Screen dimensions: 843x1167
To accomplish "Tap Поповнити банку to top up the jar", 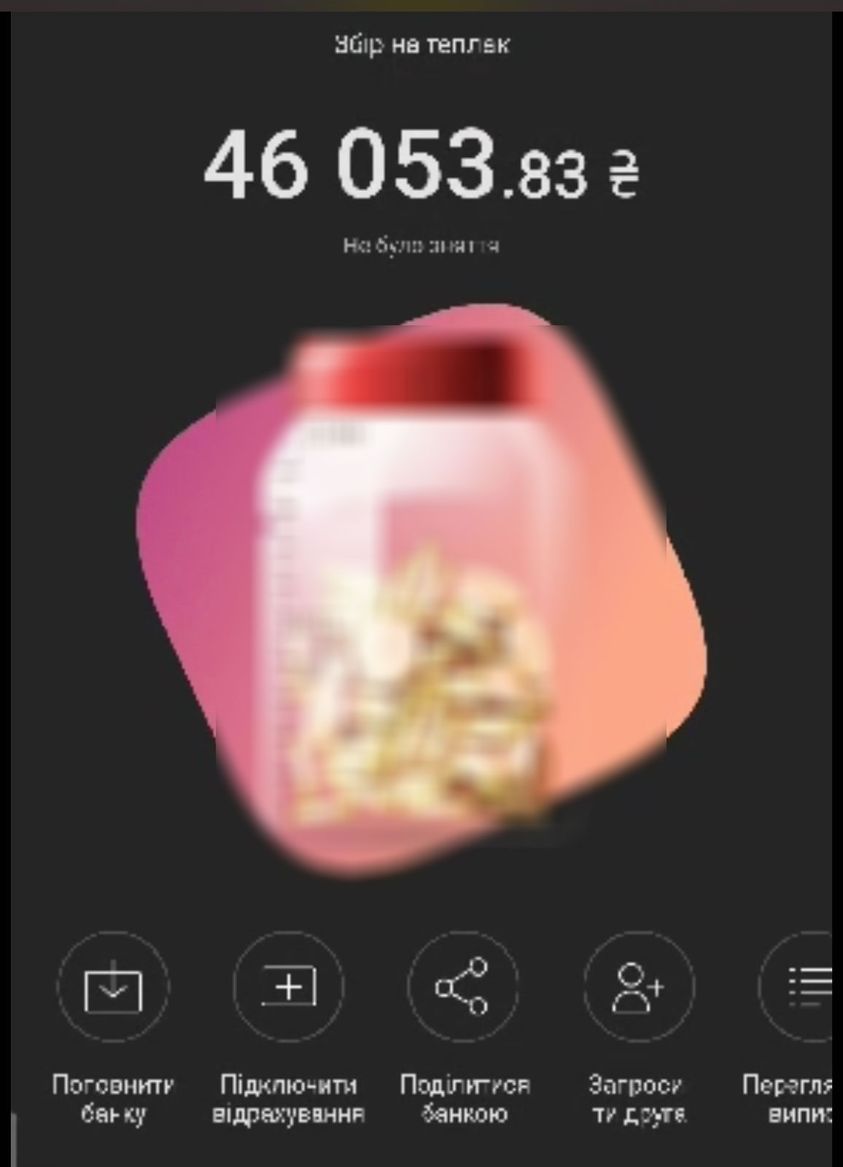I will pos(112,989).
